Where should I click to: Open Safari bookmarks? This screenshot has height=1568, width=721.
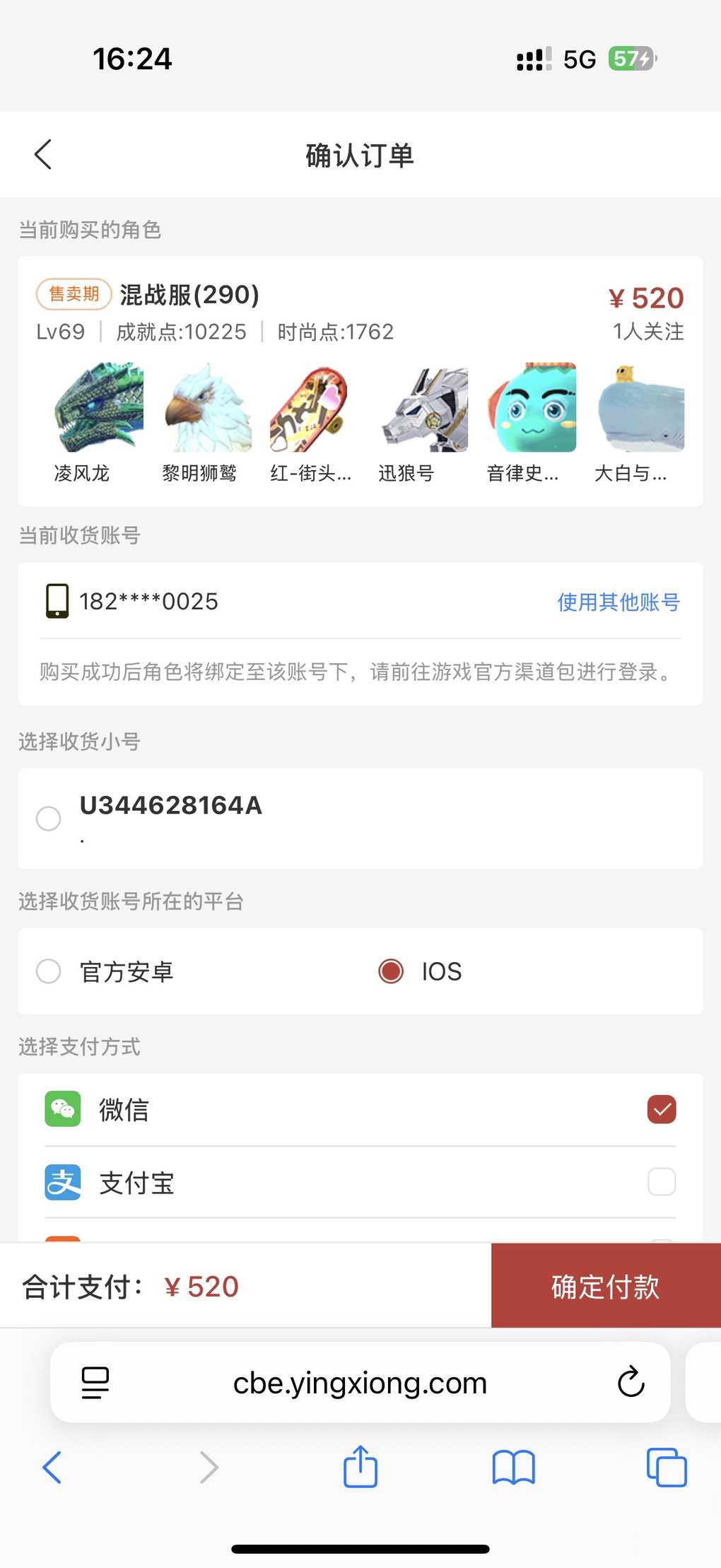[x=514, y=1468]
